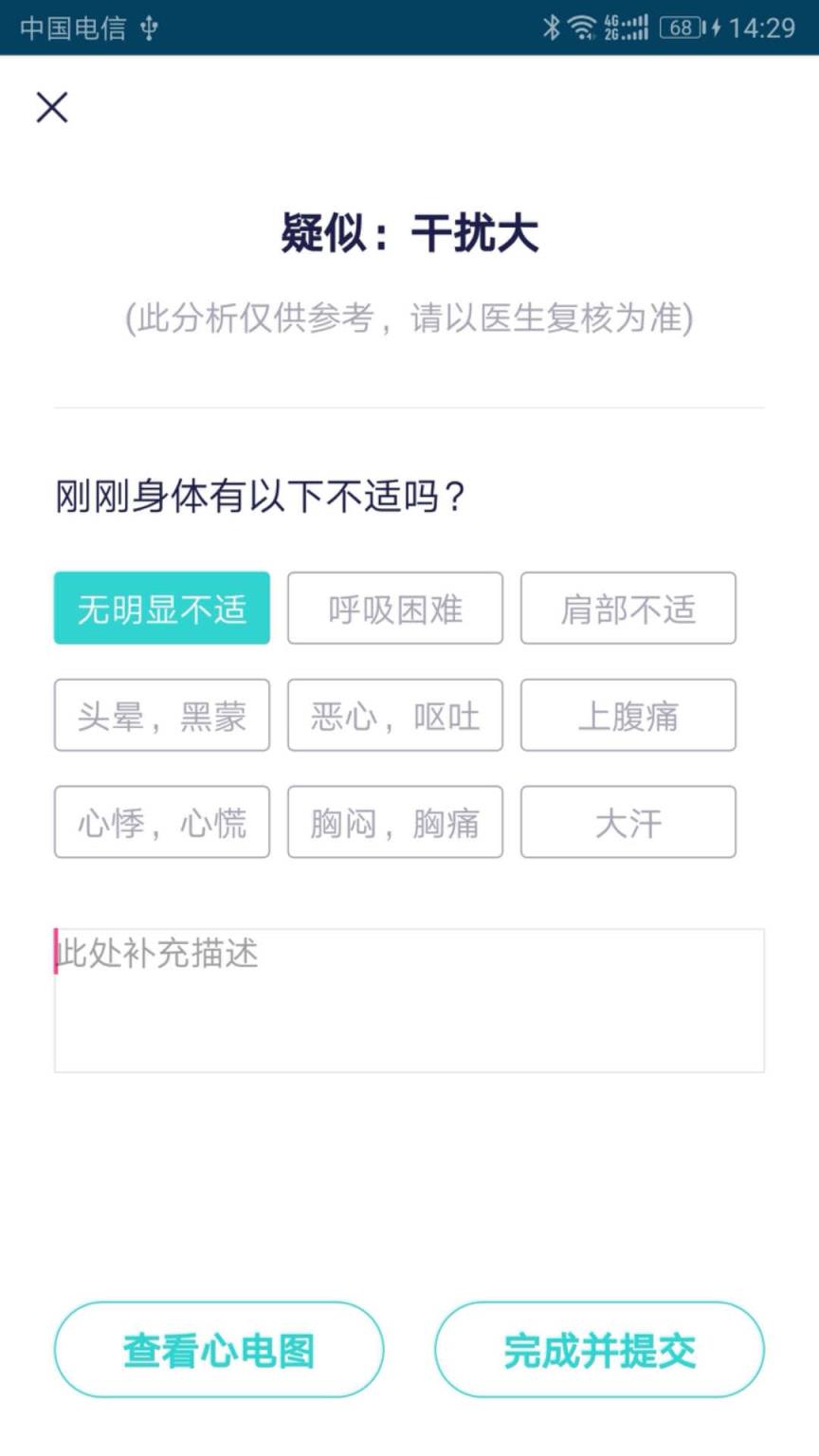
Task: Enable the 胸闷，胸痛 symptom
Action: pos(394,822)
